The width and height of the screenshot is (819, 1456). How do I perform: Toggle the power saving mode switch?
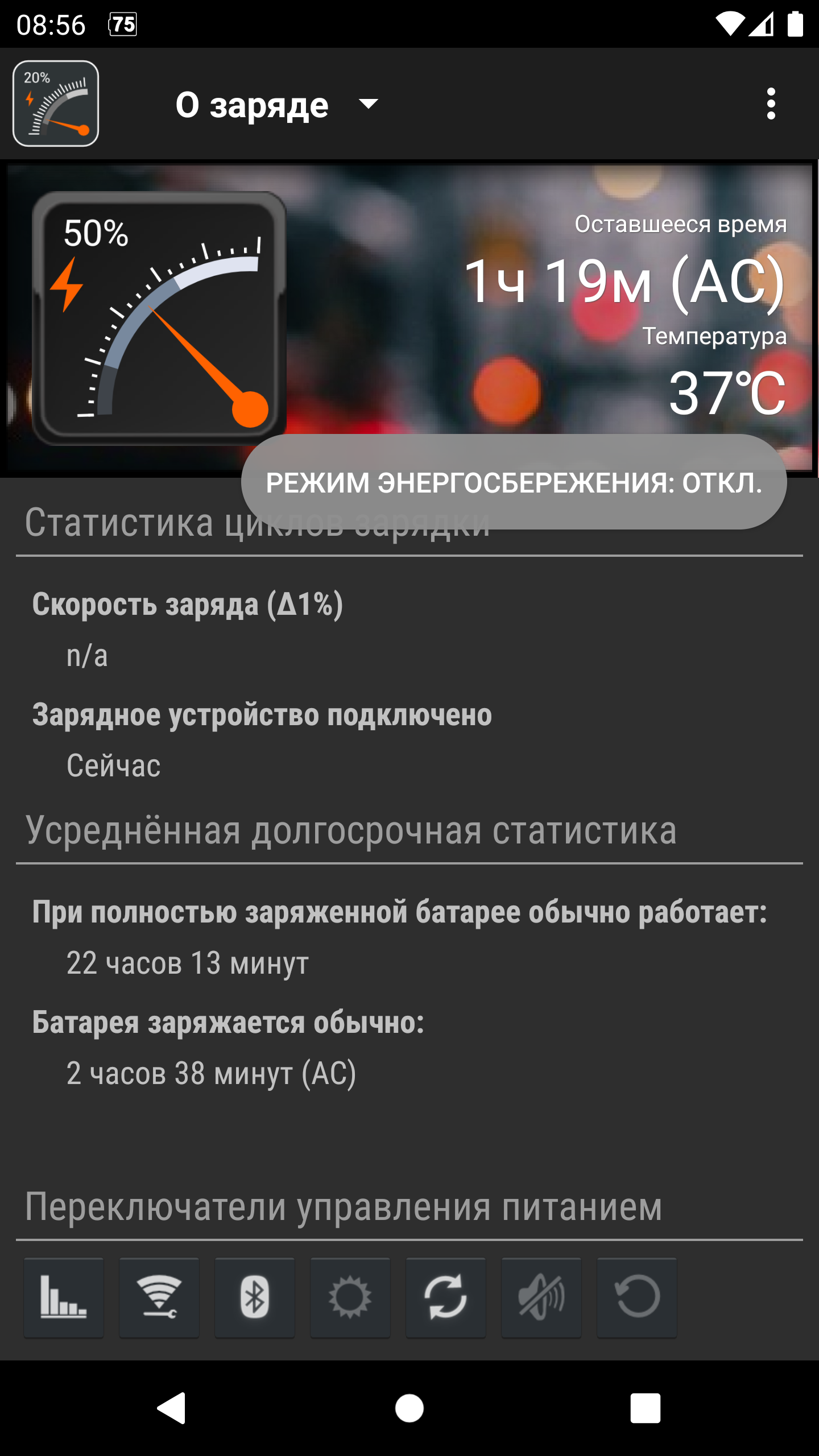click(x=64, y=1298)
